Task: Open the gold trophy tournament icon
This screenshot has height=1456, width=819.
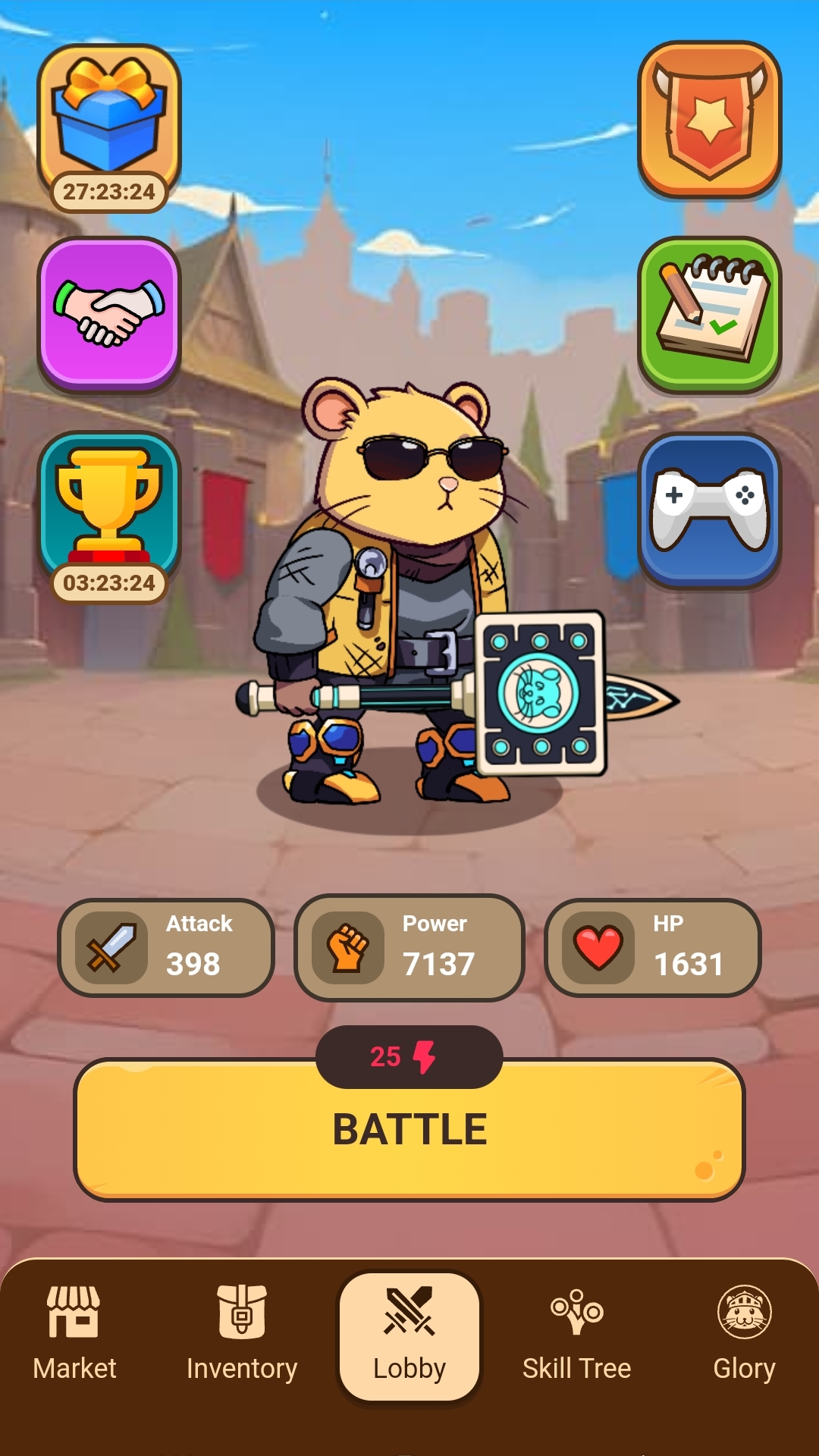Action: click(109, 504)
